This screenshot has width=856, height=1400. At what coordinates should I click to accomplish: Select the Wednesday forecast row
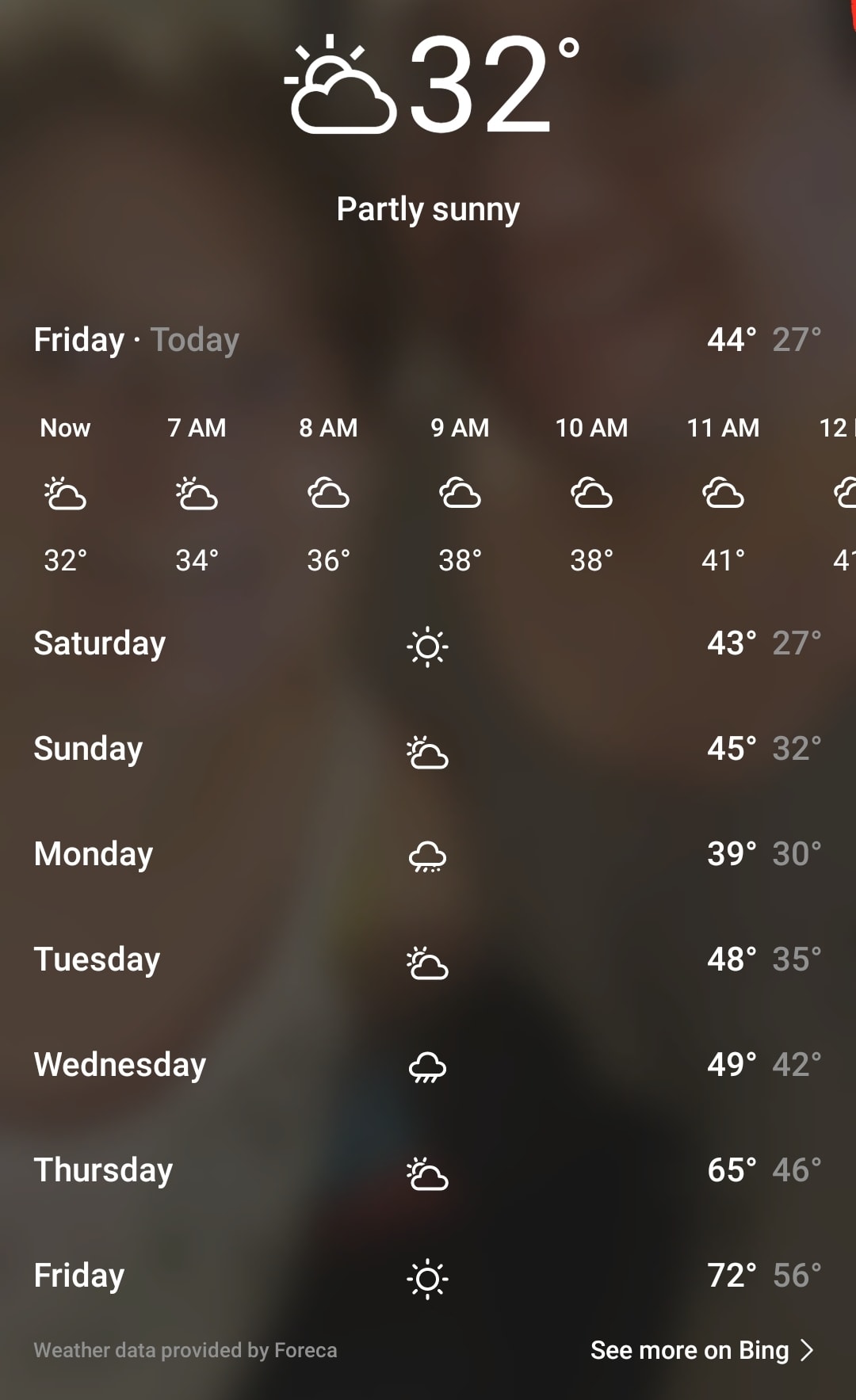pos(427,1066)
